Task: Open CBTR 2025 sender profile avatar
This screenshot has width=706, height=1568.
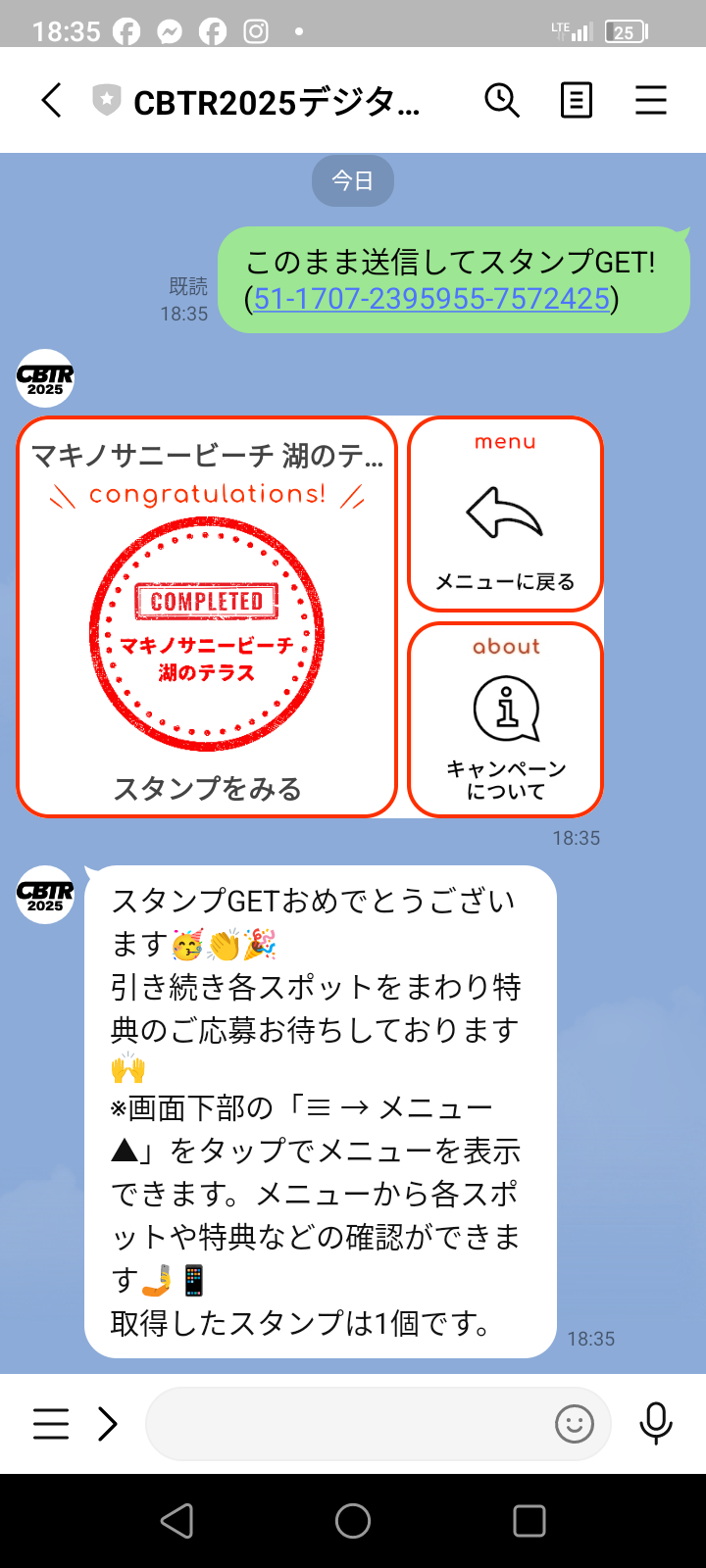Action: pyautogui.click(x=45, y=378)
